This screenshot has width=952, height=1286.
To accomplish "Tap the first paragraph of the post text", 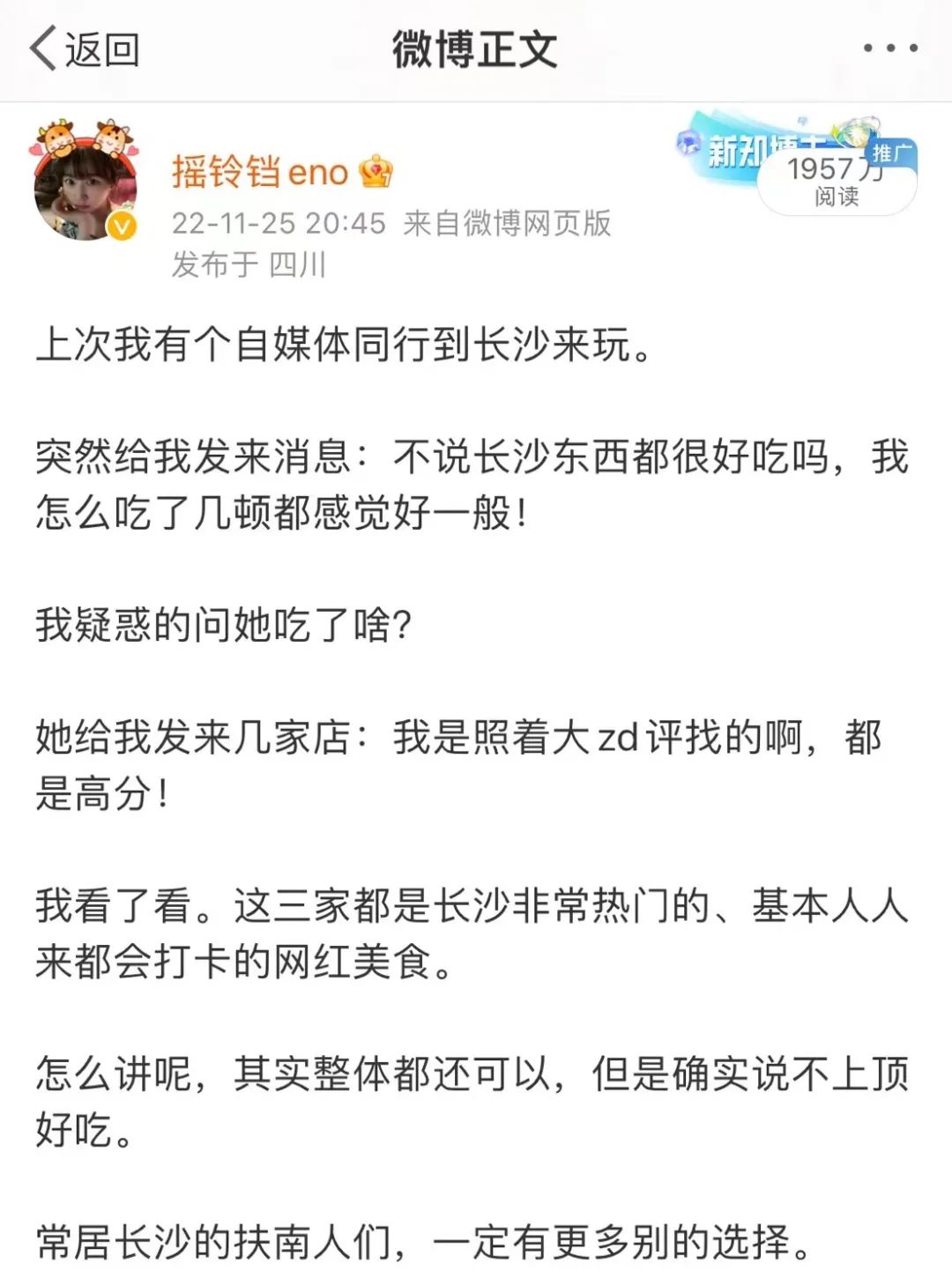I will [x=344, y=346].
